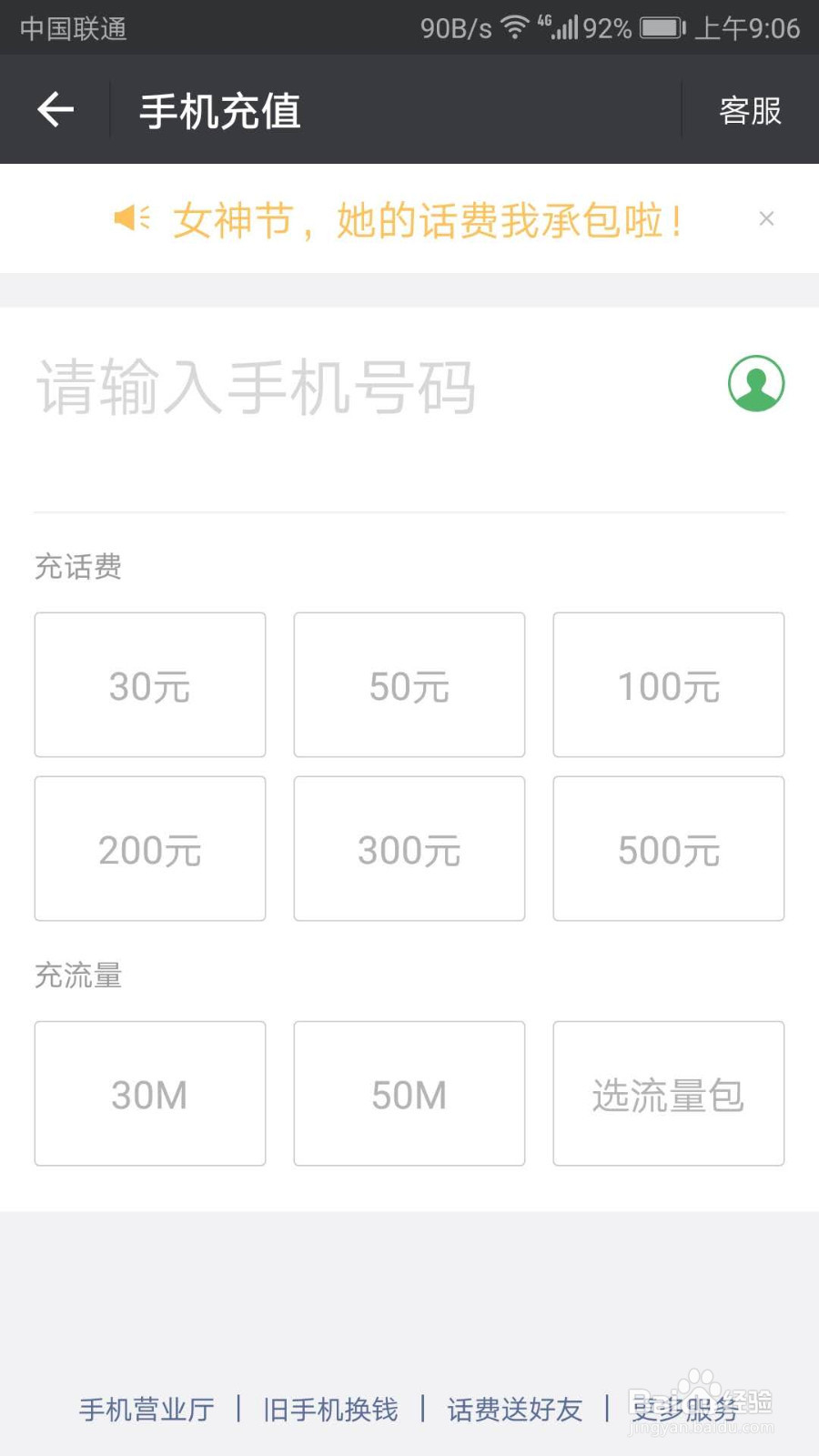Tap the back arrow to exit recharge page
Viewport: 819px width, 1456px height.
coord(55,109)
